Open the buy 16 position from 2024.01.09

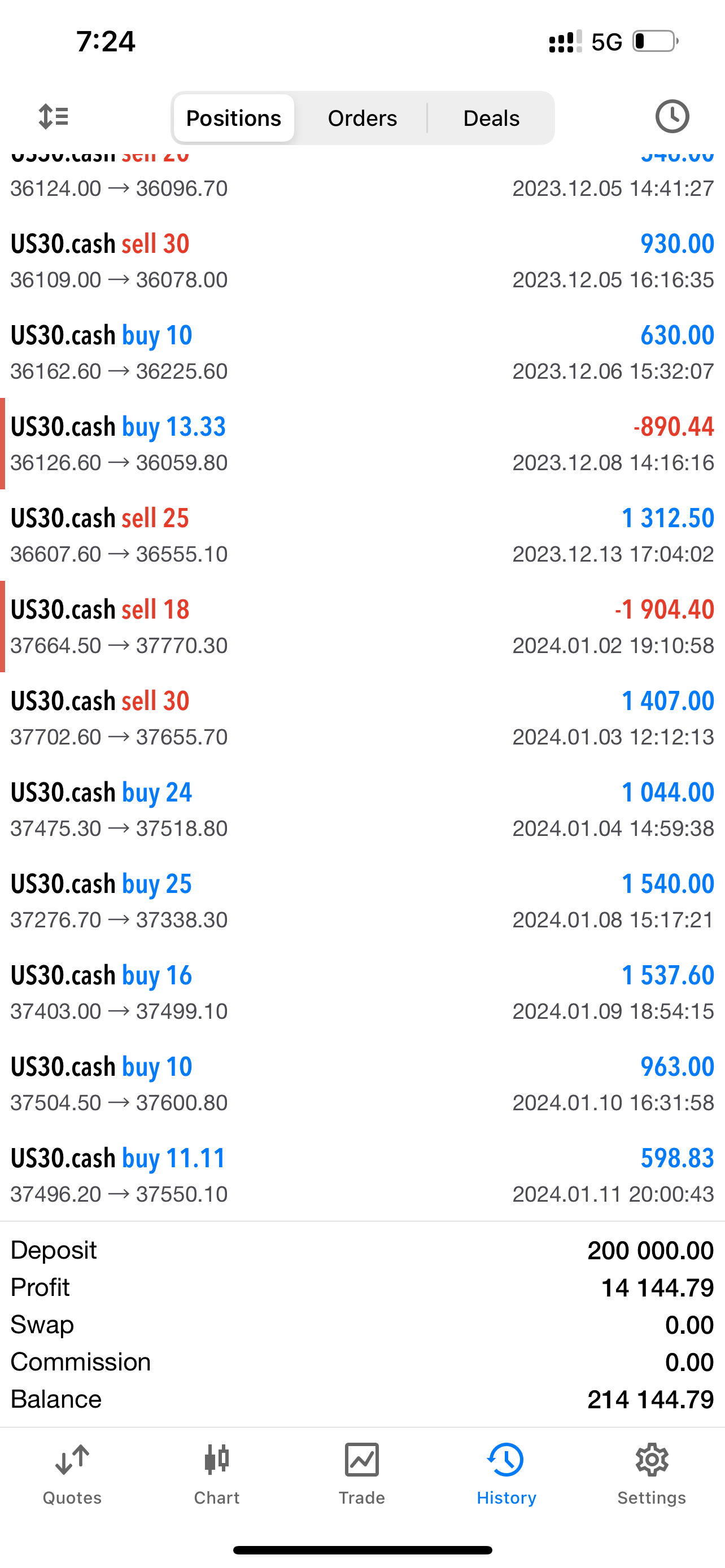click(362, 992)
